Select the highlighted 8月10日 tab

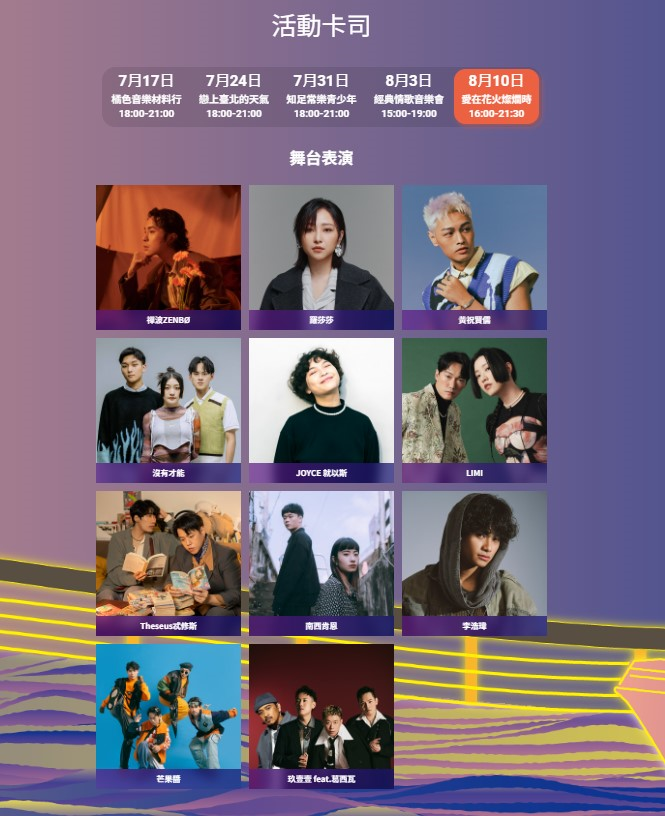click(496, 96)
